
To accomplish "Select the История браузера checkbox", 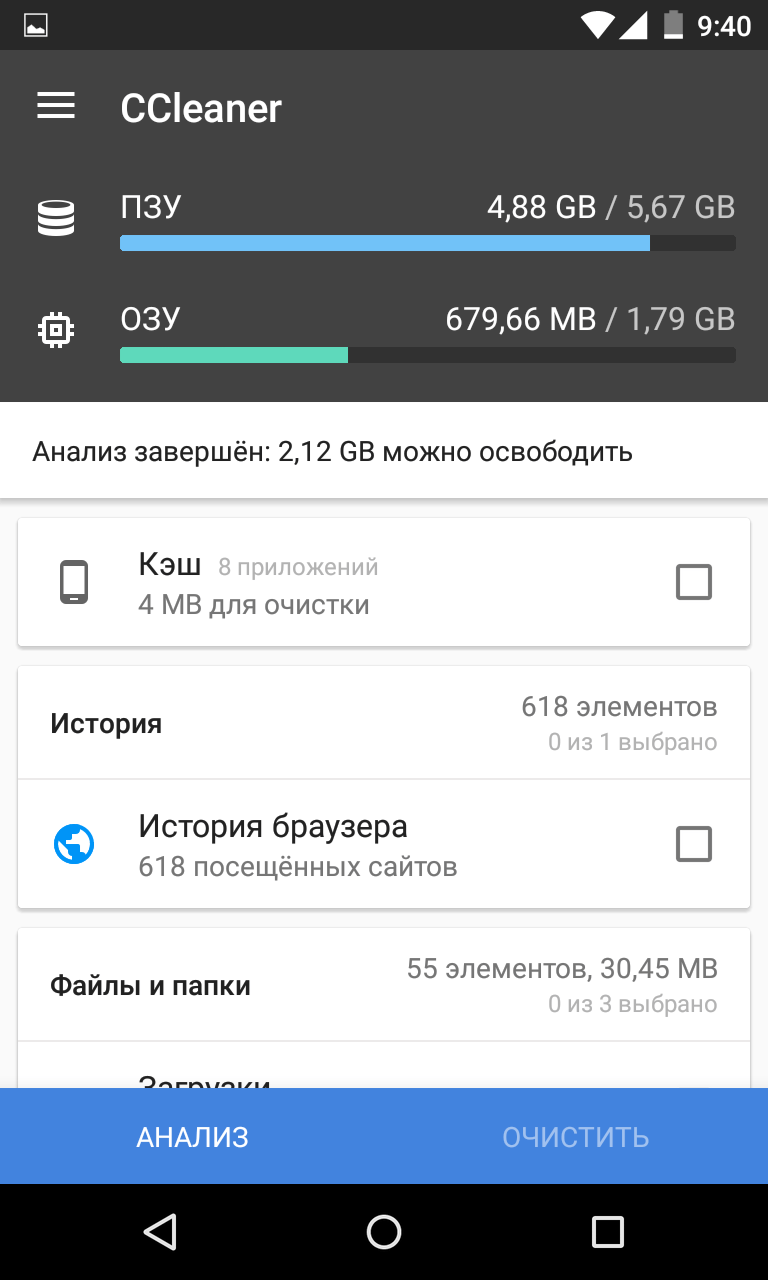I will [693, 844].
